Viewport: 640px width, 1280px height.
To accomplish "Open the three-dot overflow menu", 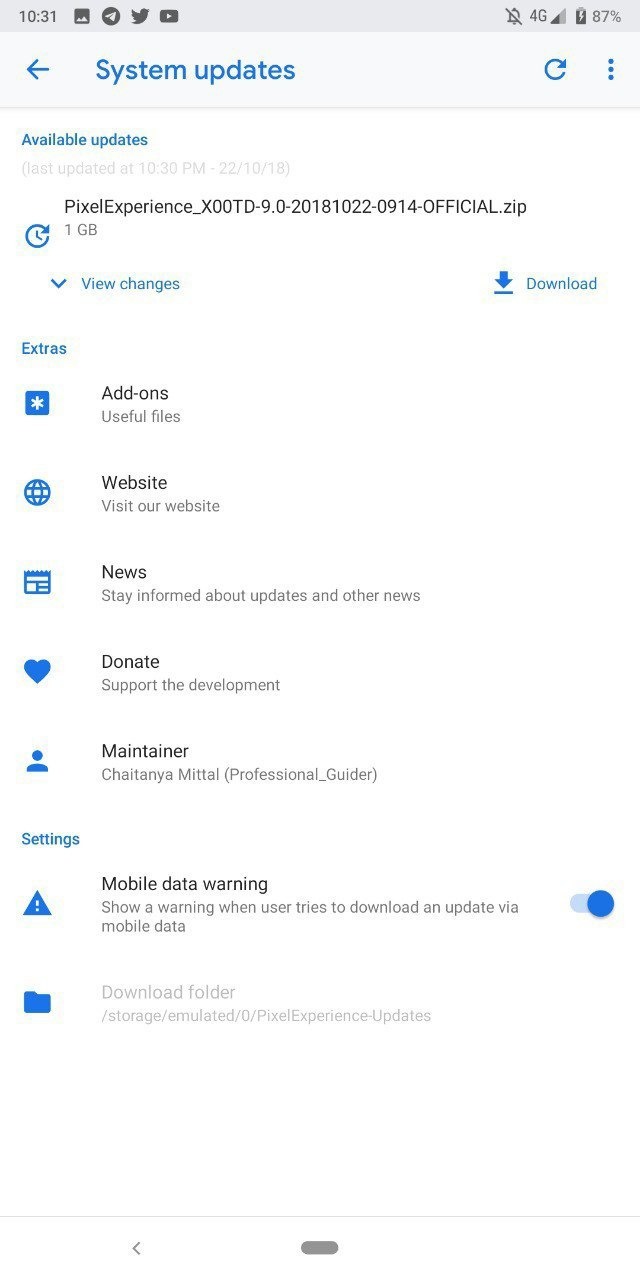I will click(610, 69).
